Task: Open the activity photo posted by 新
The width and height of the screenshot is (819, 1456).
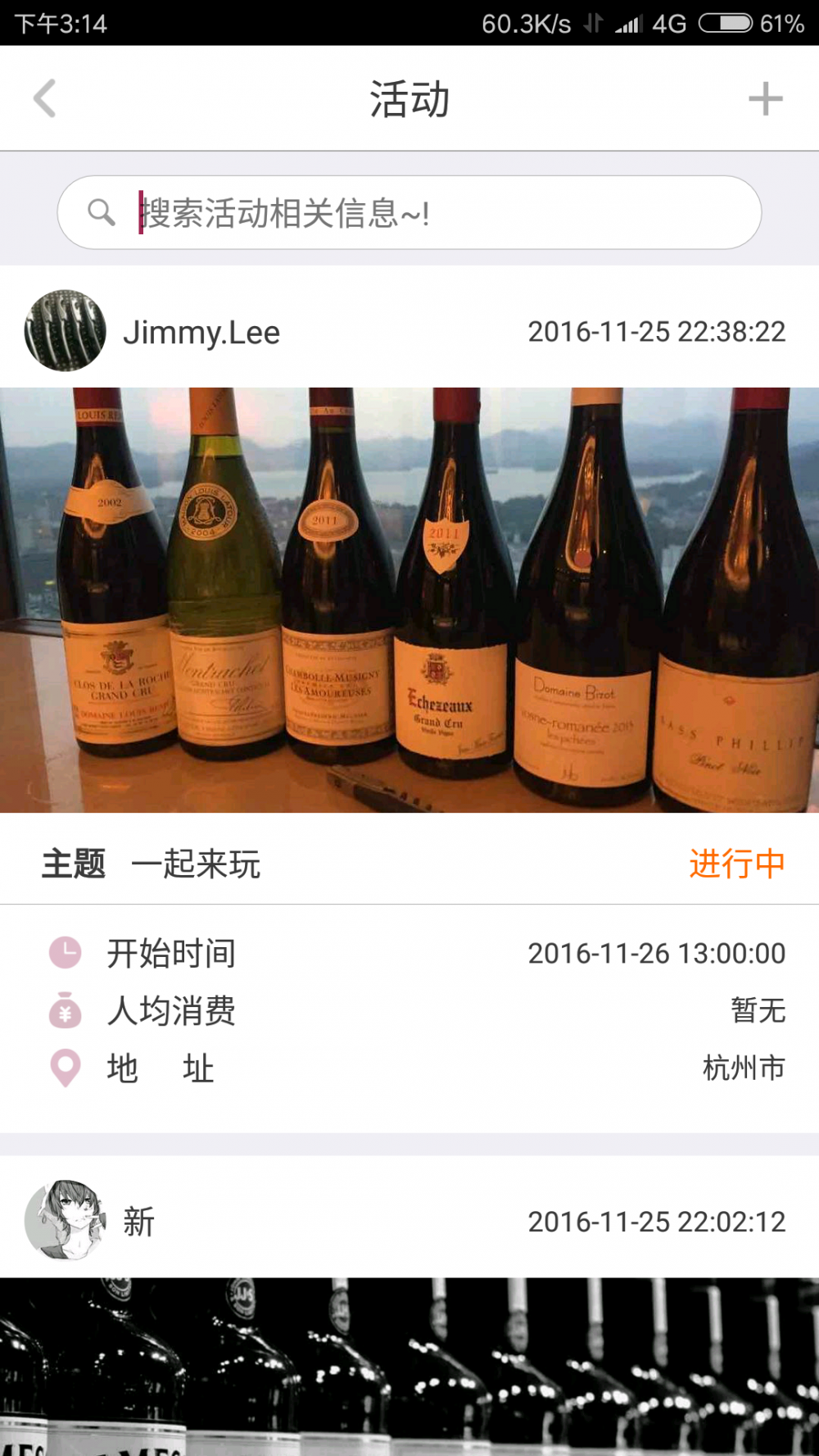Action: tap(409, 1367)
